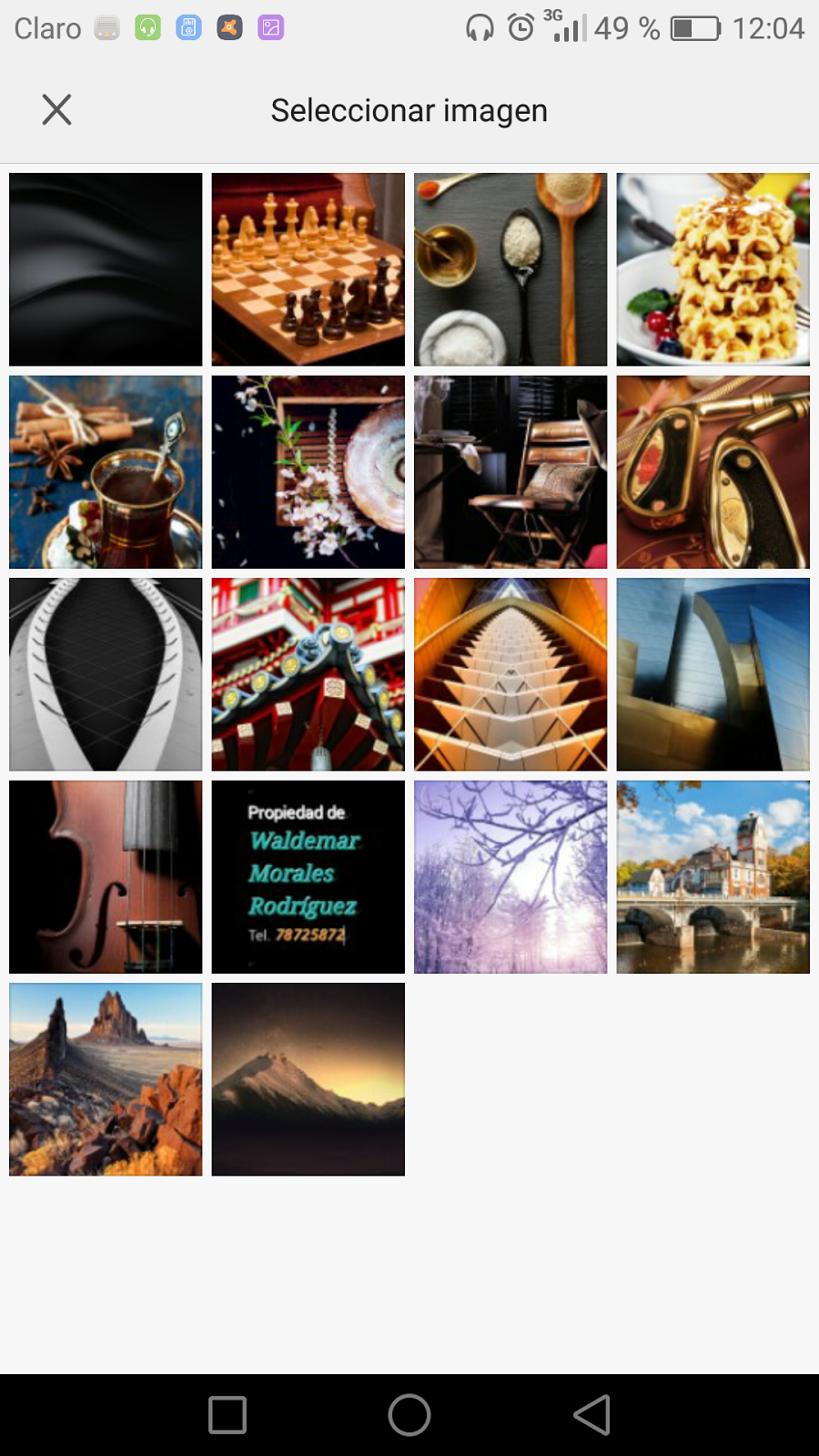Screen dimensions: 819x1456
Task: Select the black wavy fabric image
Action: (x=106, y=269)
